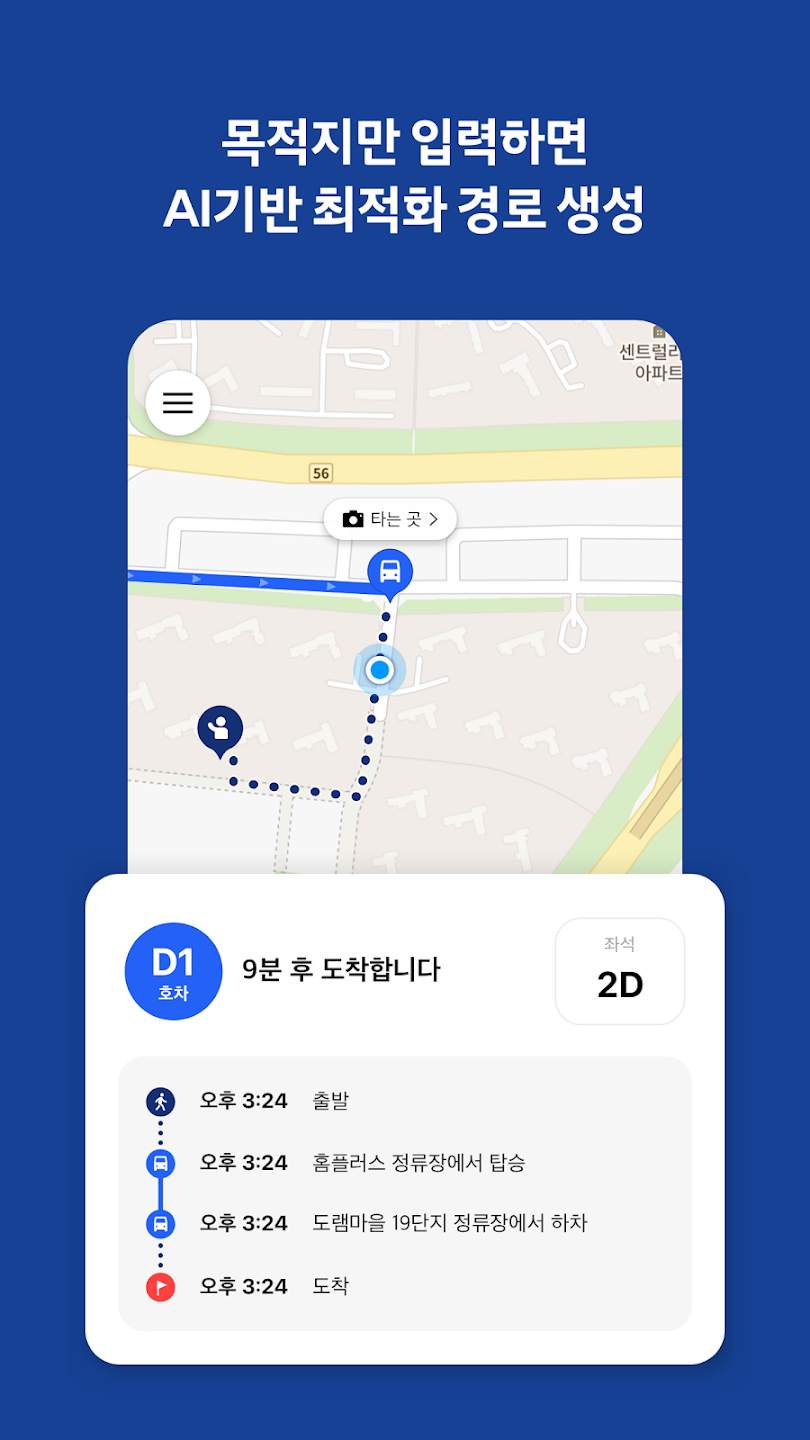
Task: Select the D1 호차 vehicle badge
Action: coord(172,971)
